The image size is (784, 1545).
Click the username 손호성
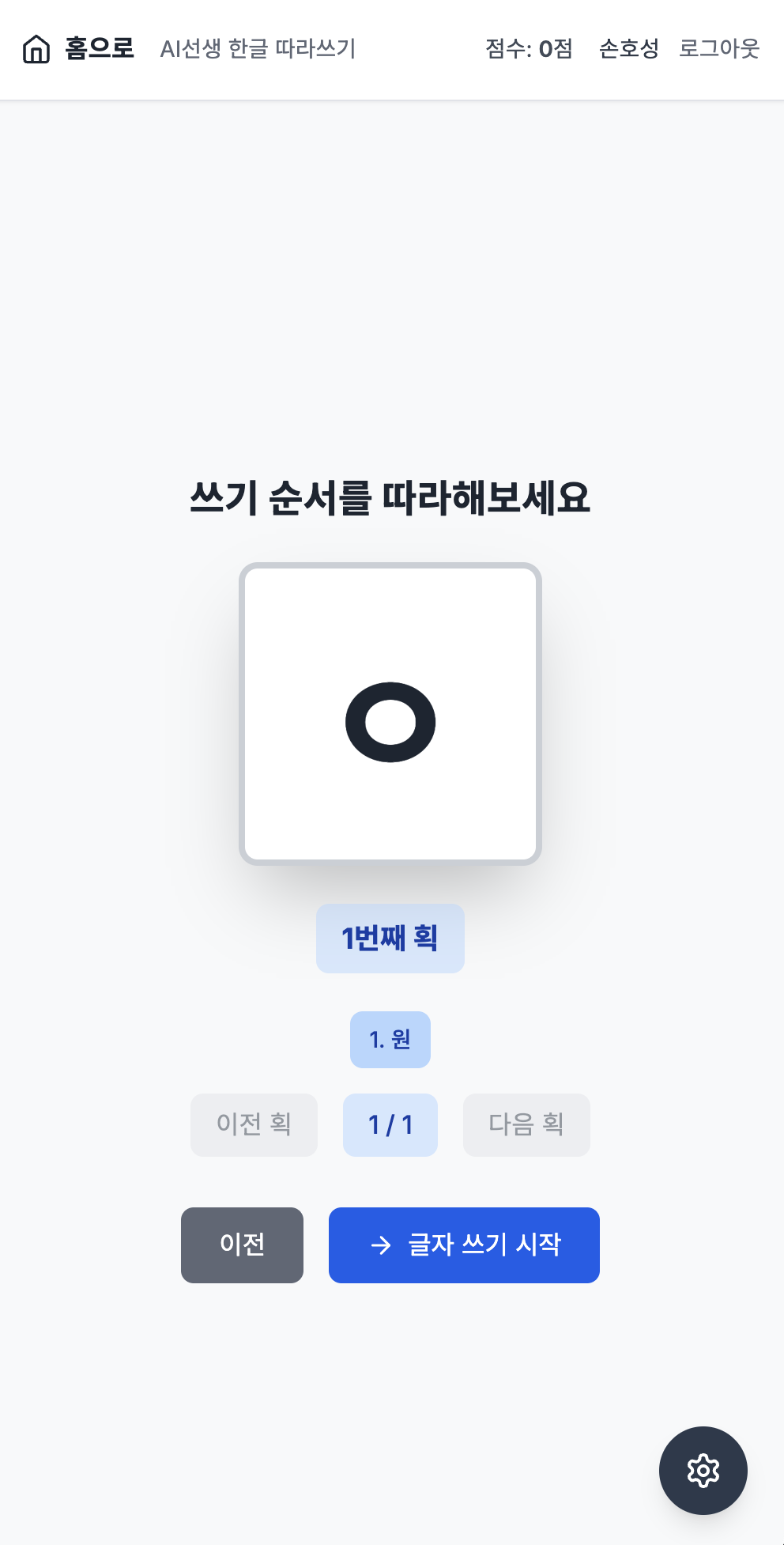coord(628,49)
